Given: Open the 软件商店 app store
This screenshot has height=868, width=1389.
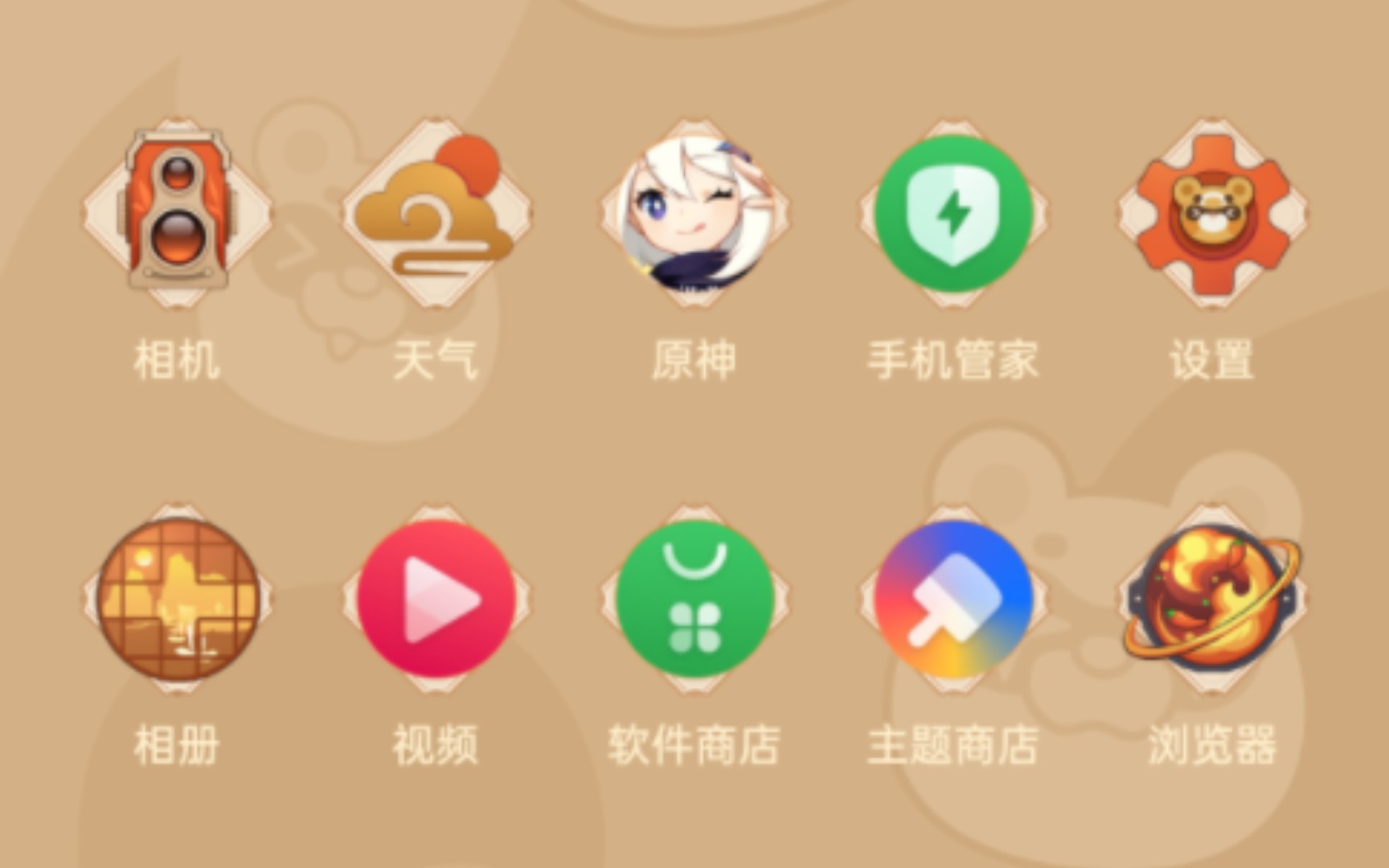Looking at the screenshot, I should pyautogui.click(x=694, y=599).
